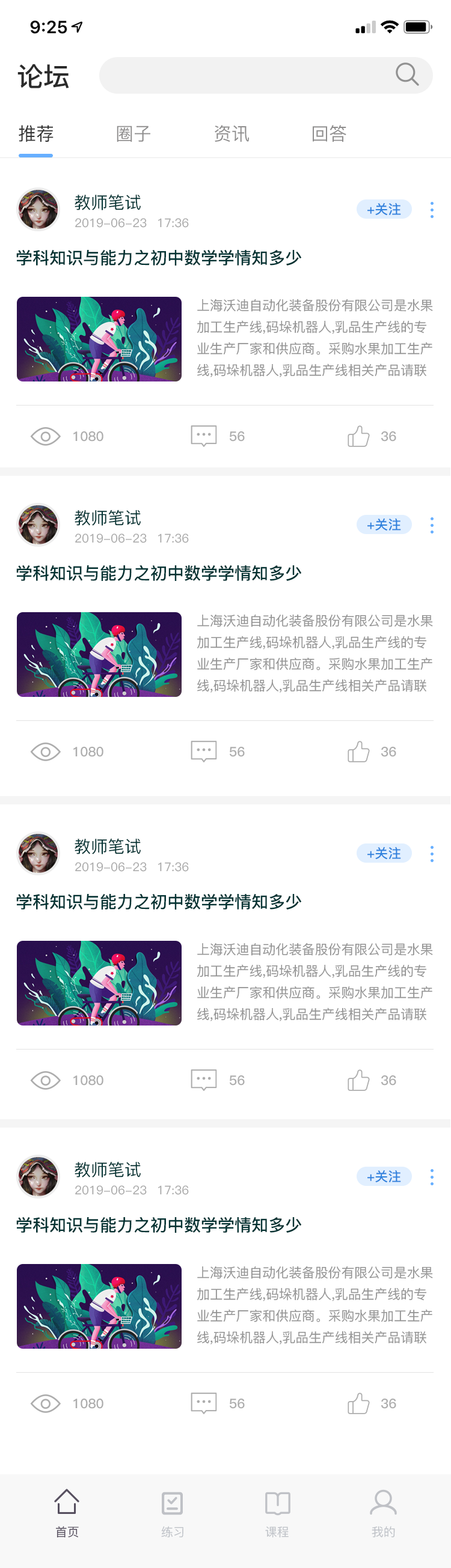Like the last post at the bottom
Viewport: 451px width, 1568px height.
tap(359, 1403)
